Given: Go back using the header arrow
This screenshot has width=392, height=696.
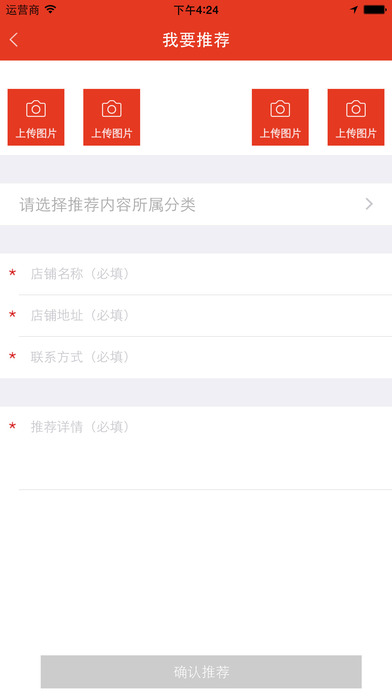Looking at the screenshot, I should (14, 40).
